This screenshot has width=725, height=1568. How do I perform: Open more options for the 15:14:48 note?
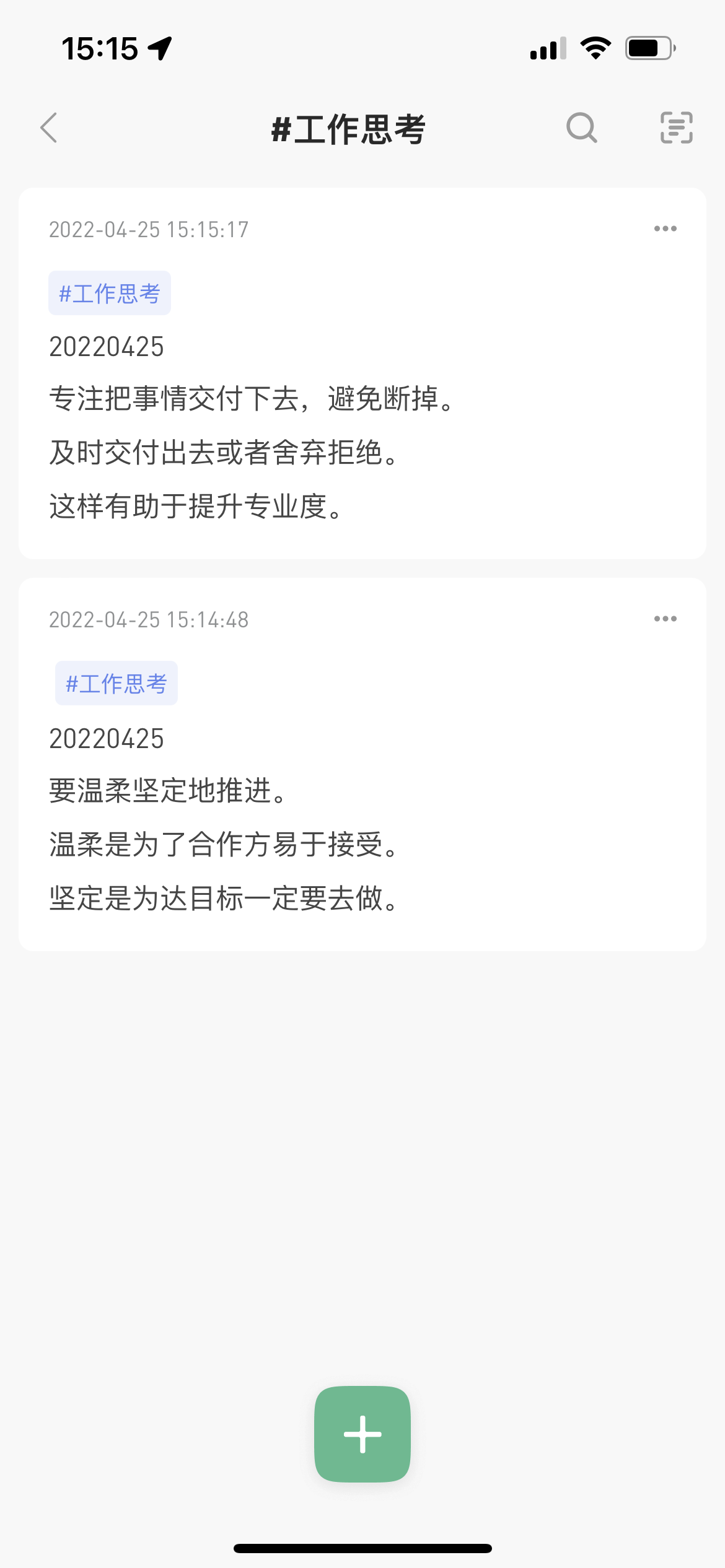tap(665, 619)
